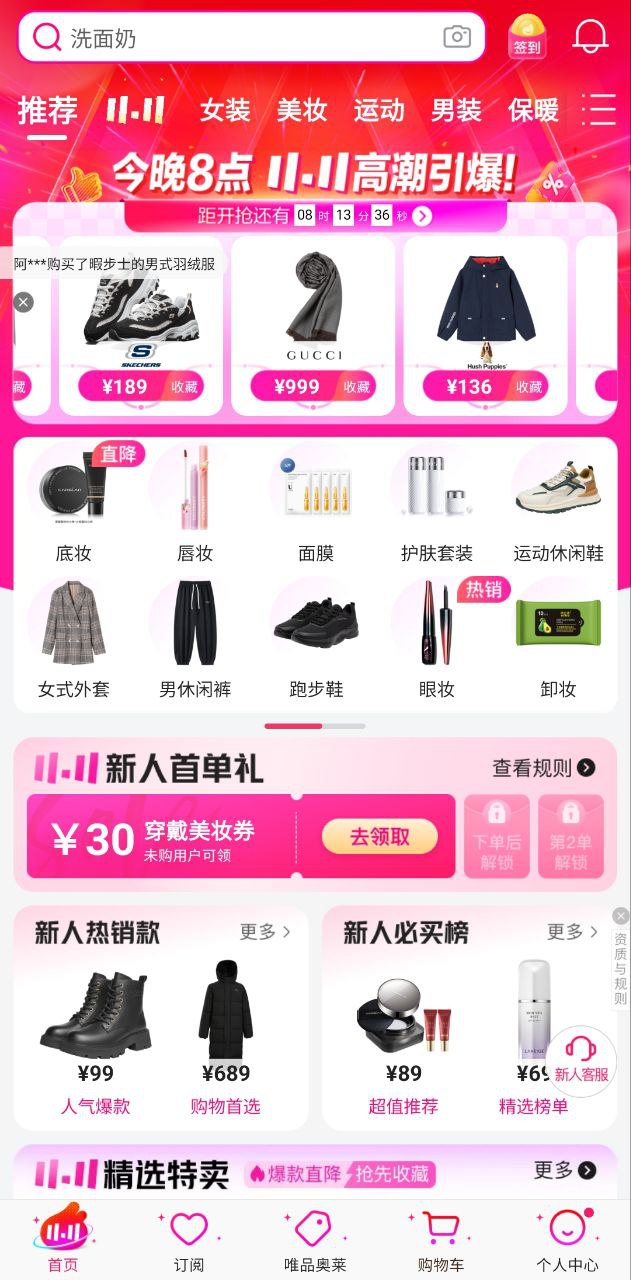Open the 个人中心 tab

click(x=567, y=1241)
